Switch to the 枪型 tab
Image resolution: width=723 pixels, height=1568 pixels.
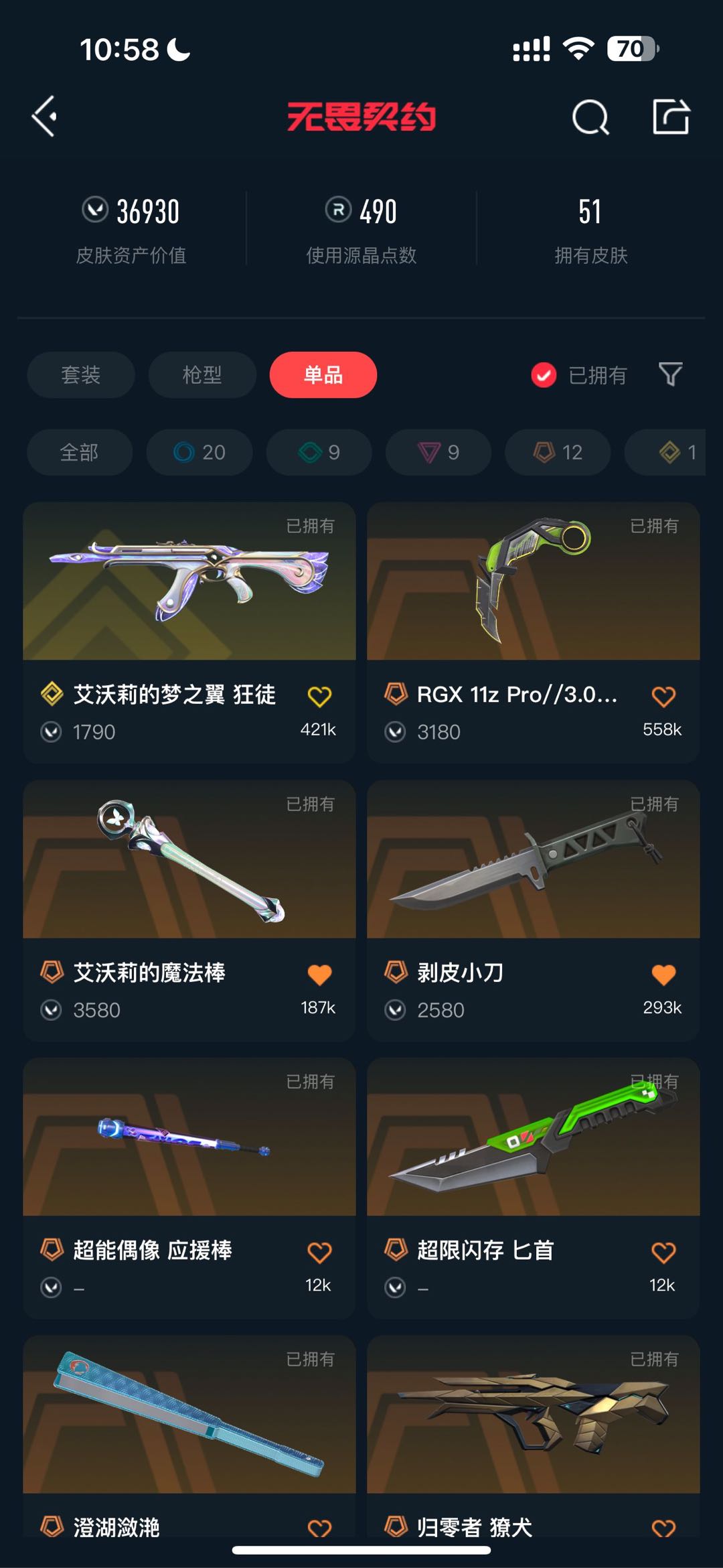(x=202, y=374)
